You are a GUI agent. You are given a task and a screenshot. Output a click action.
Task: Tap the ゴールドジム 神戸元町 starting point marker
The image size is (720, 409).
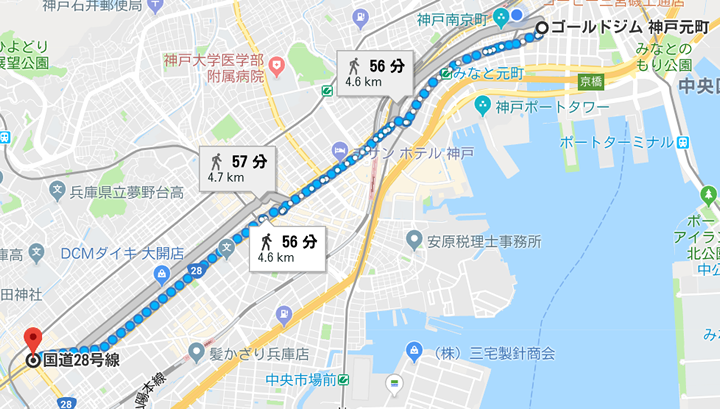click(542, 28)
